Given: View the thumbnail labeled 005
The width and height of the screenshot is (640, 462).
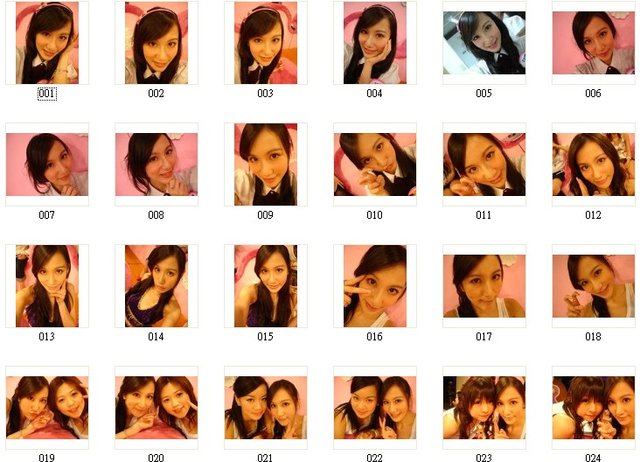Looking at the screenshot, I should coord(484,42).
